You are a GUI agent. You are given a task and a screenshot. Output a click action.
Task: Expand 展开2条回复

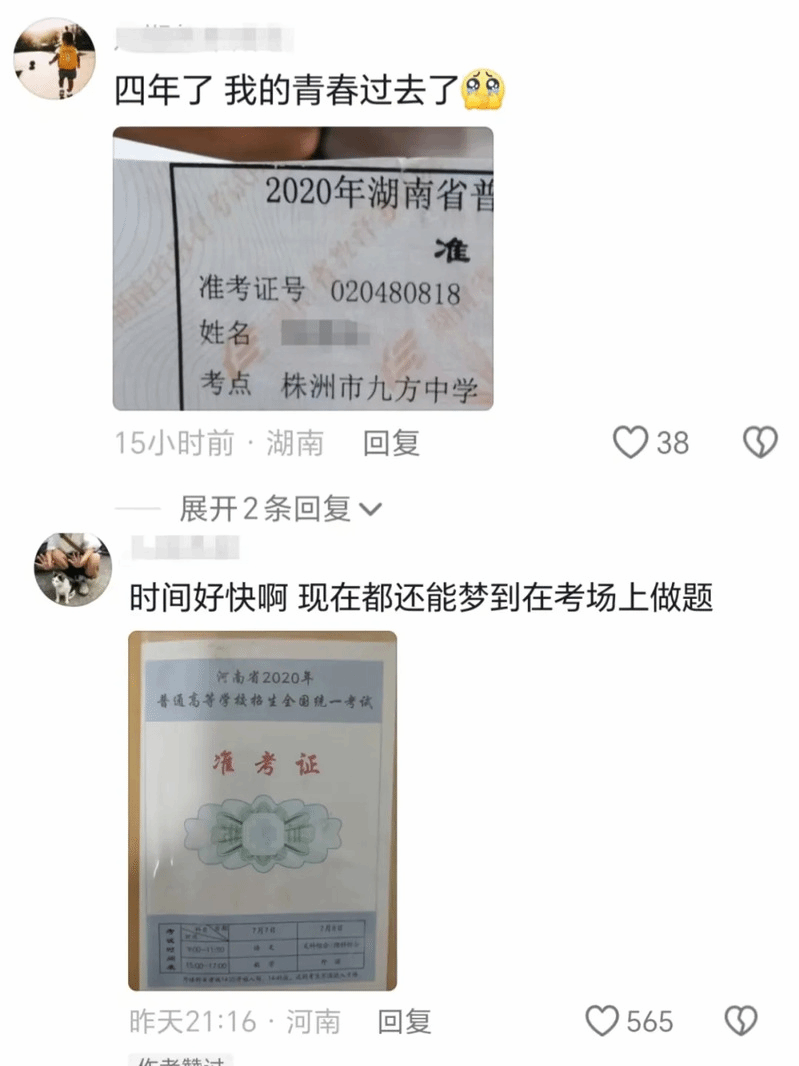tap(280, 509)
